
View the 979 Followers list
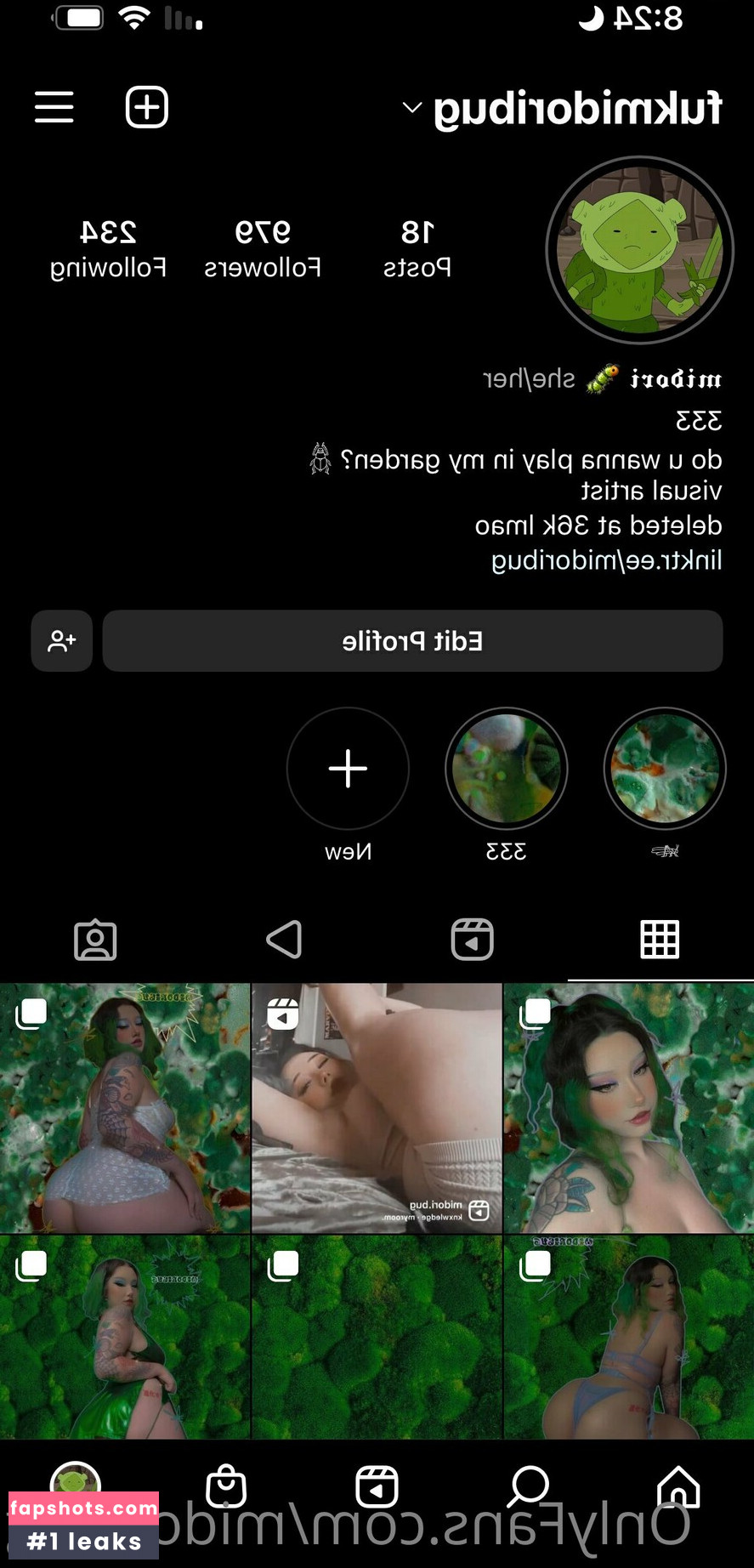pyautogui.click(x=262, y=247)
